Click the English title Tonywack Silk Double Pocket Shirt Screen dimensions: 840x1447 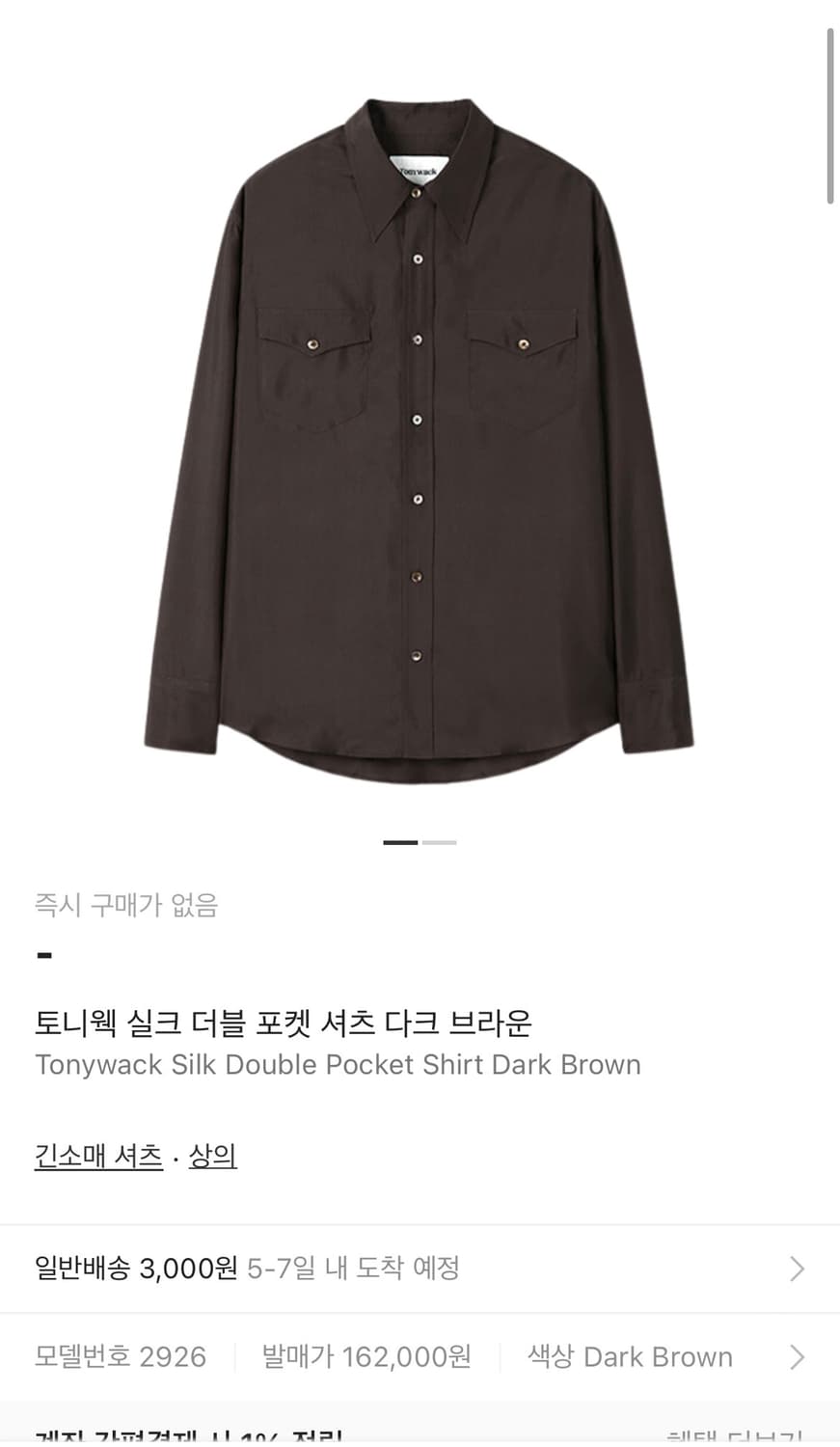[x=338, y=1065]
